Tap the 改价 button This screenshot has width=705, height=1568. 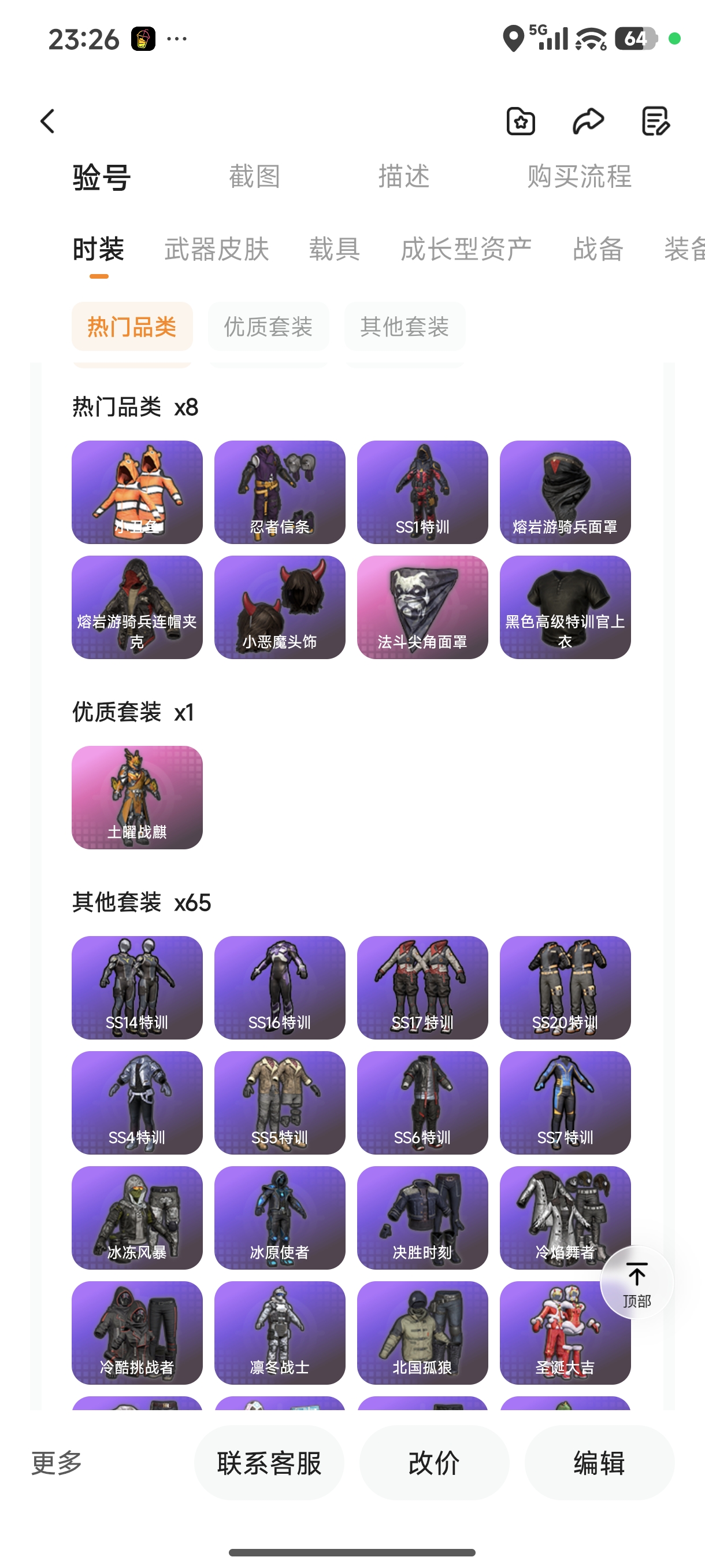(x=434, y=1463)
